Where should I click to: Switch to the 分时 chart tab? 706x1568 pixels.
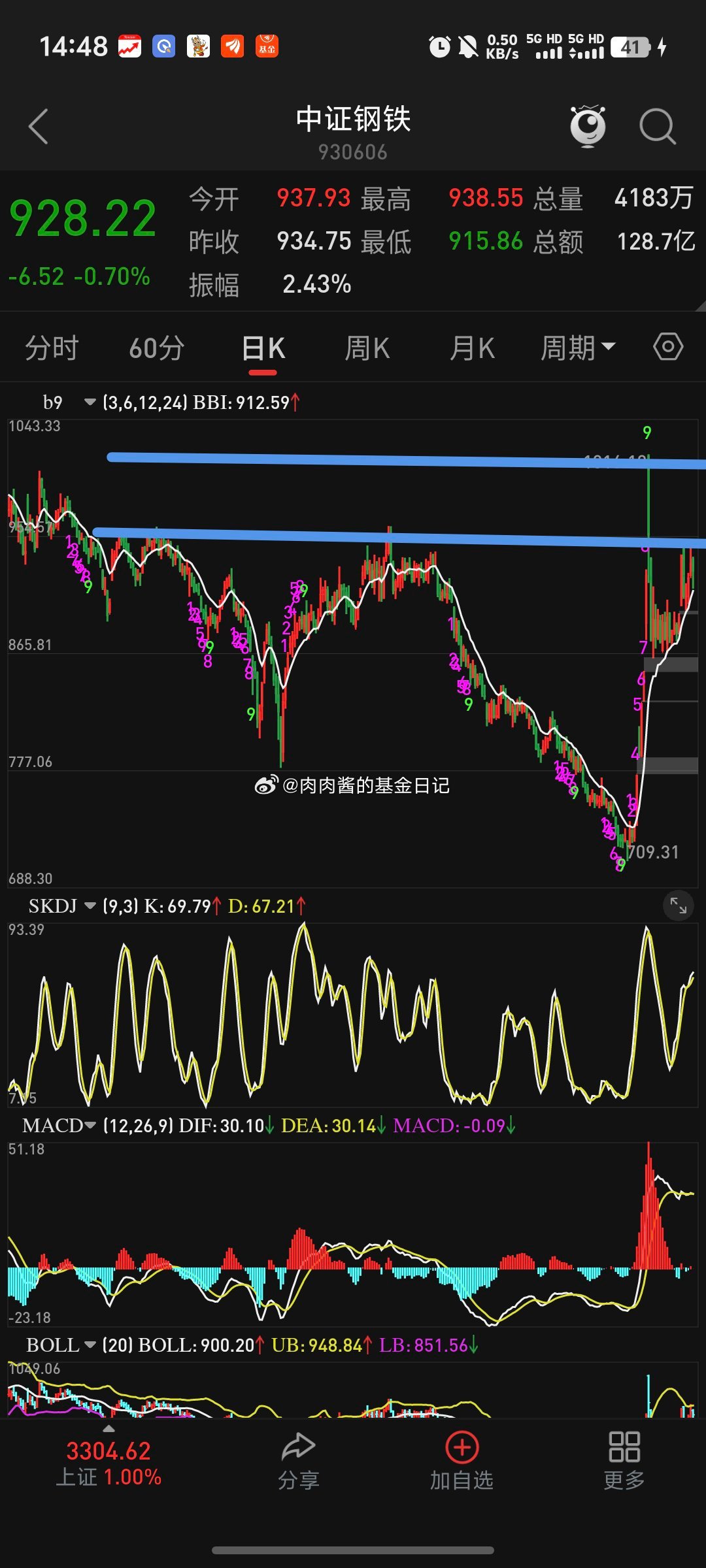tap(52, 348)
